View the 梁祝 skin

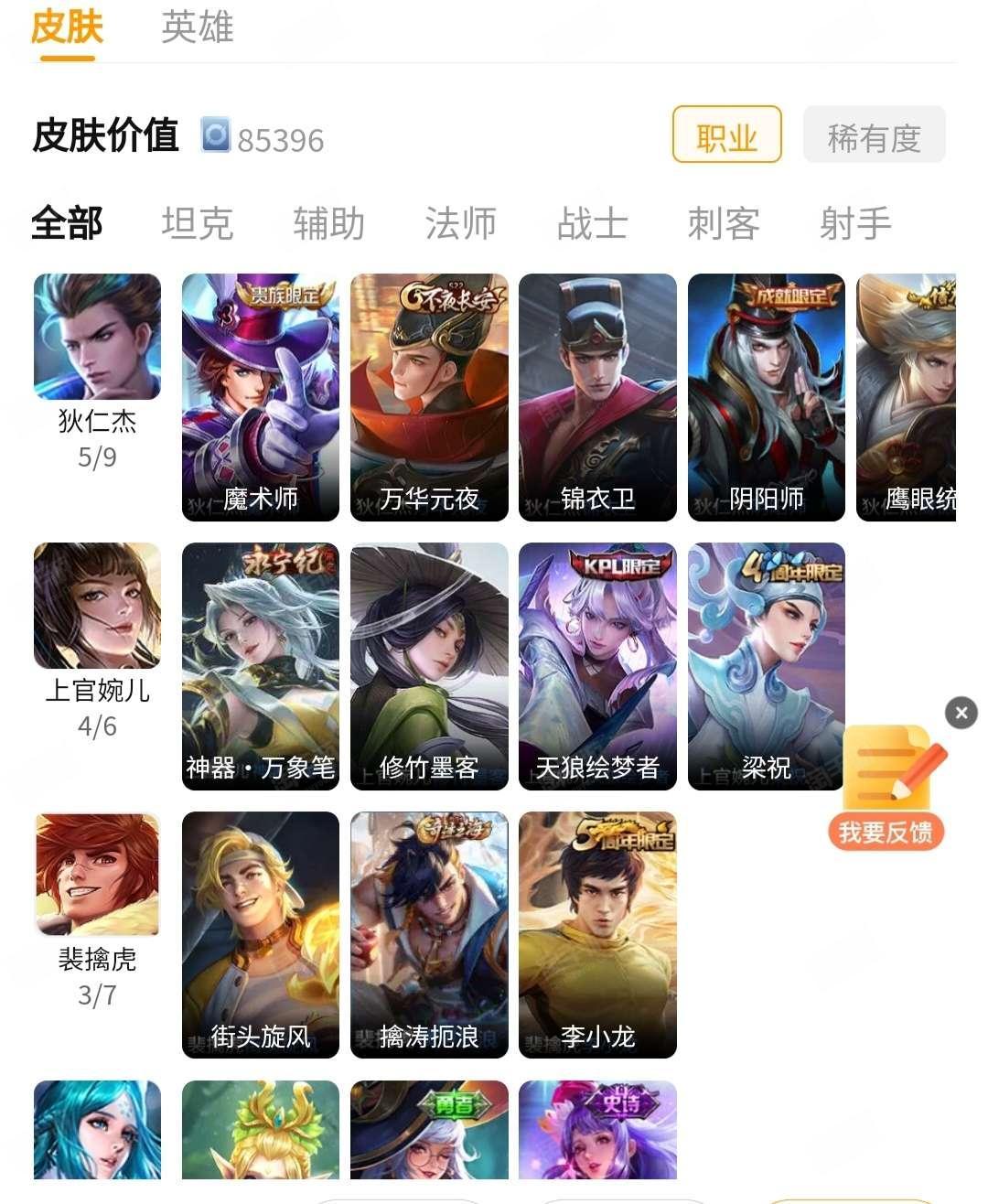pos(766,666)
